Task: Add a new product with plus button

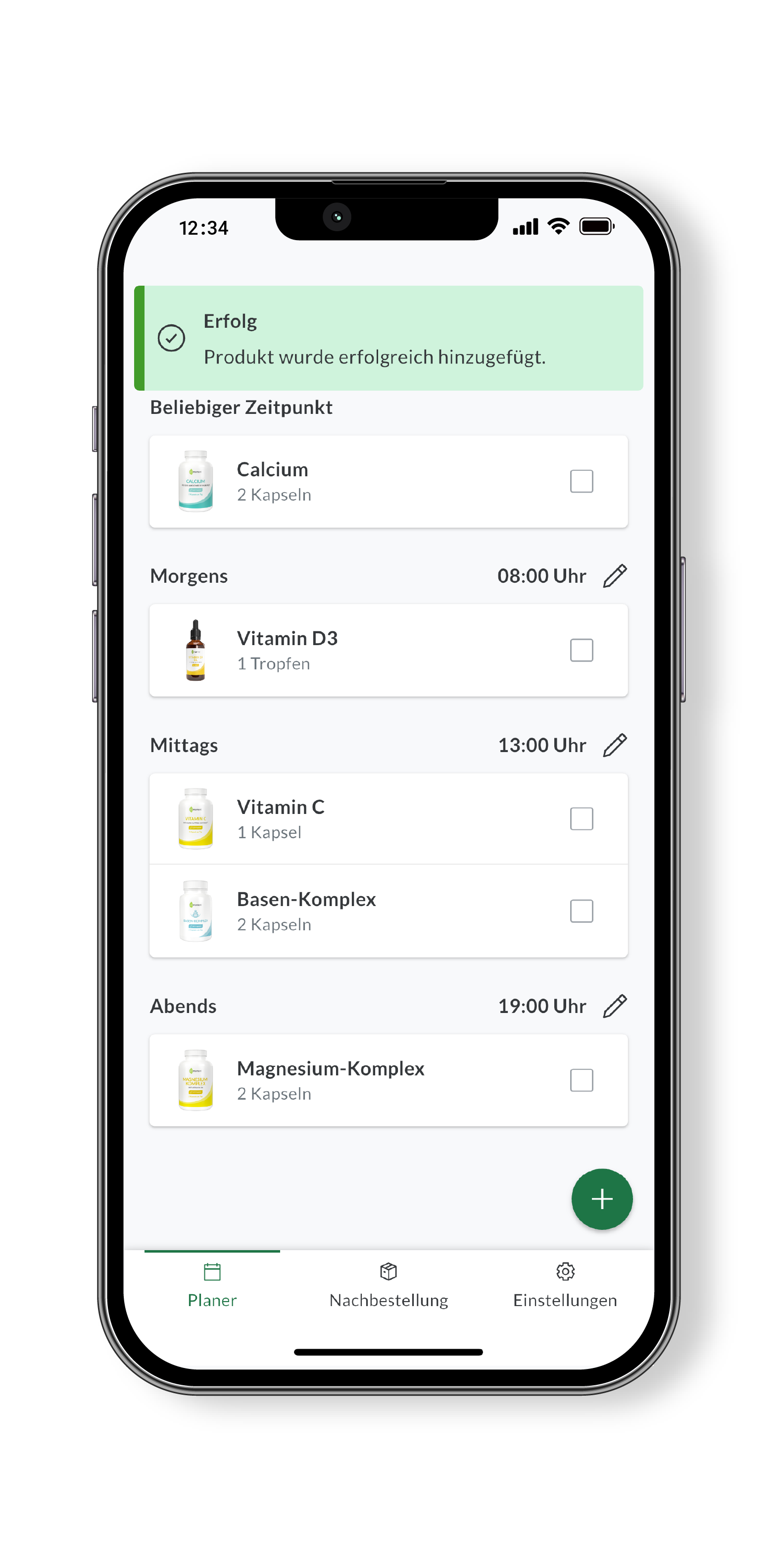Action: coord(602,1199)
